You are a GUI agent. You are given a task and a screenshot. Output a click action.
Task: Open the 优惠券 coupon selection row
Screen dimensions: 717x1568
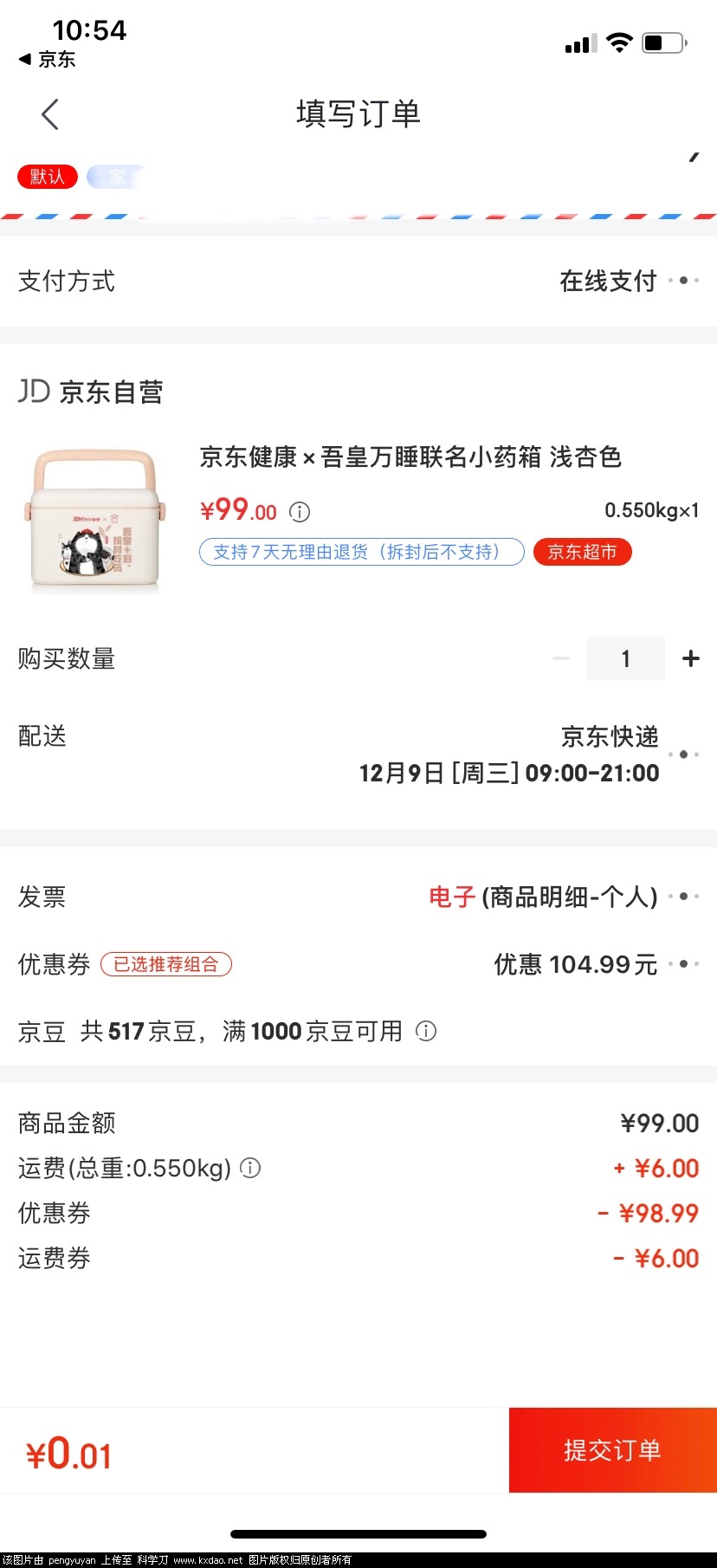358,964
